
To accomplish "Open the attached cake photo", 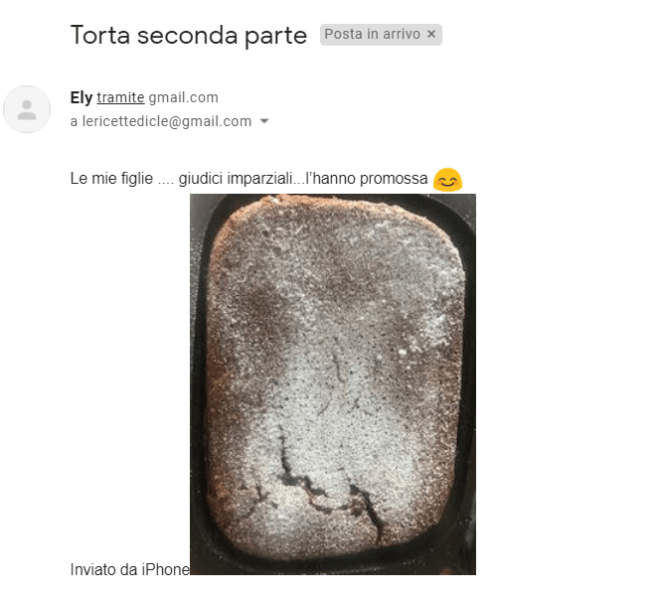I will (333, 384).
